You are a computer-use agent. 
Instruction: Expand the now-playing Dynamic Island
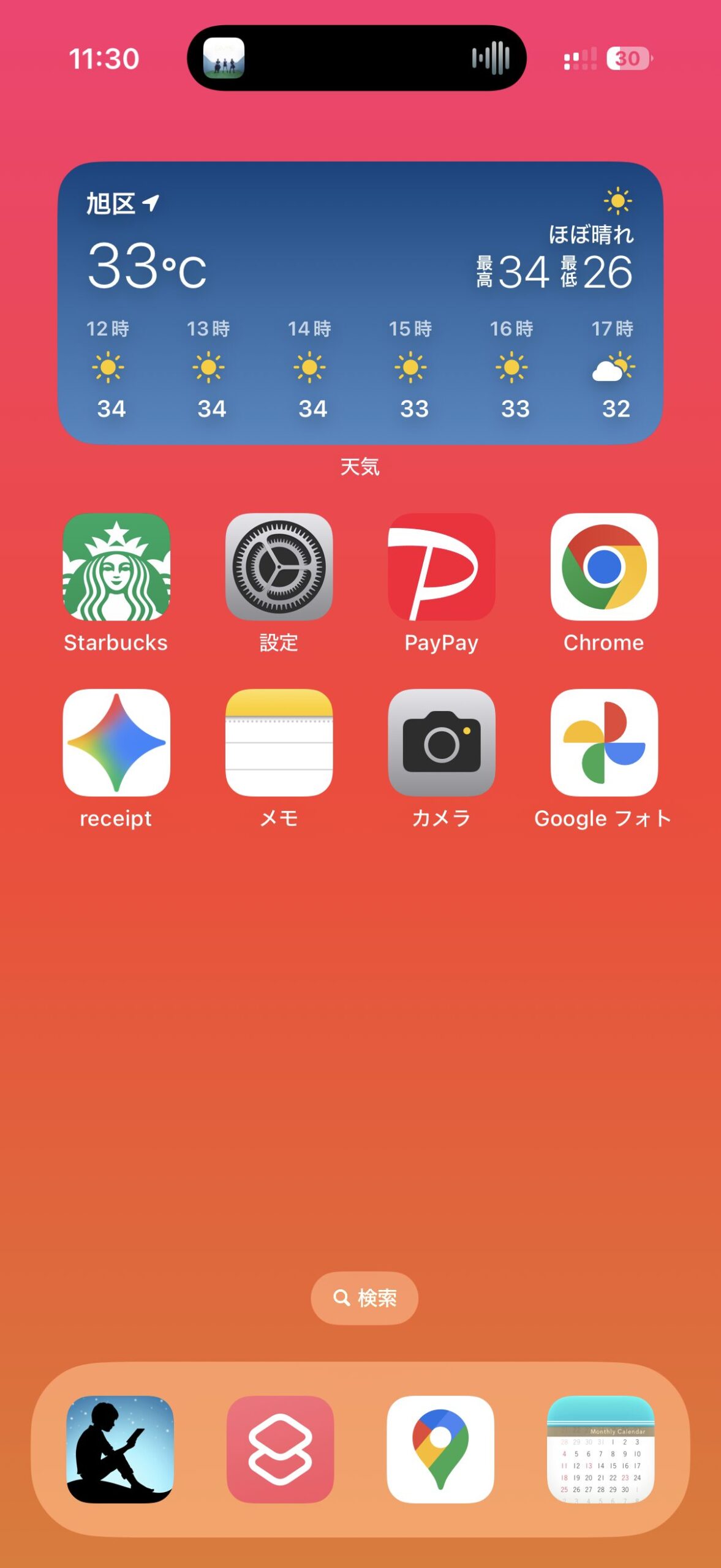[357, 58]
